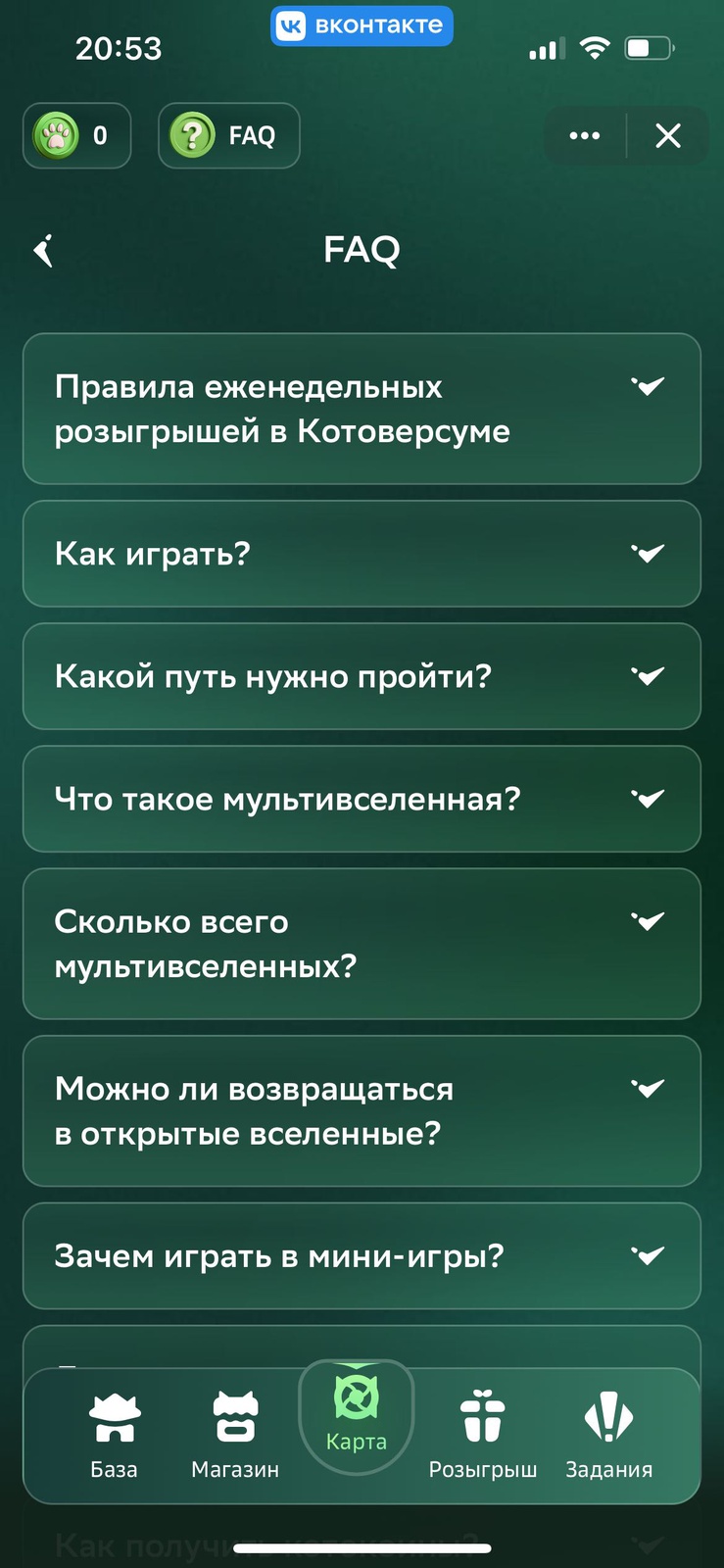Open the three-dot overflow menu

[x=585, y=135]
